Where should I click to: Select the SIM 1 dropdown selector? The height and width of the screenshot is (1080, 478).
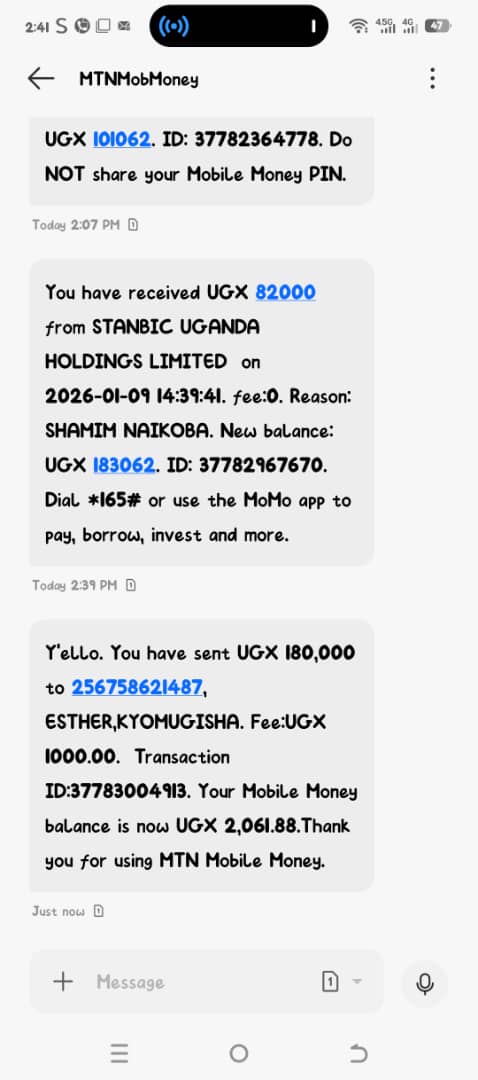341,982
